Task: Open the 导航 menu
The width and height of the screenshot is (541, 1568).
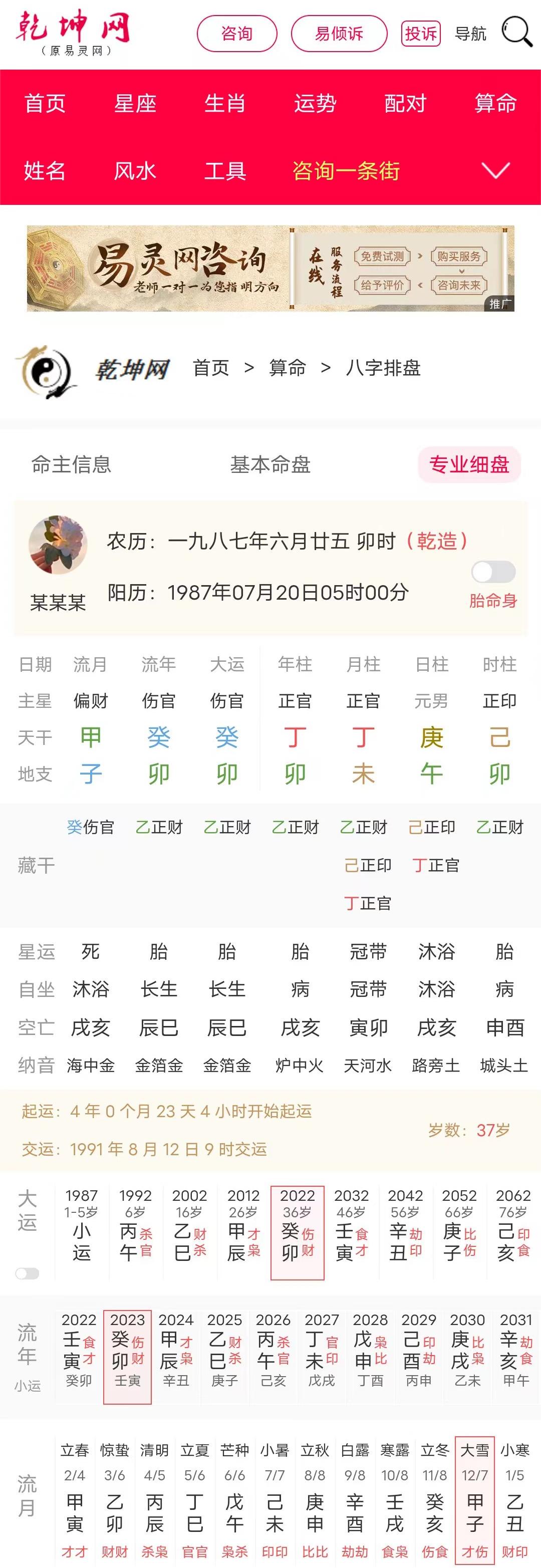Action: pyautogui.click(x=469, y=35)
